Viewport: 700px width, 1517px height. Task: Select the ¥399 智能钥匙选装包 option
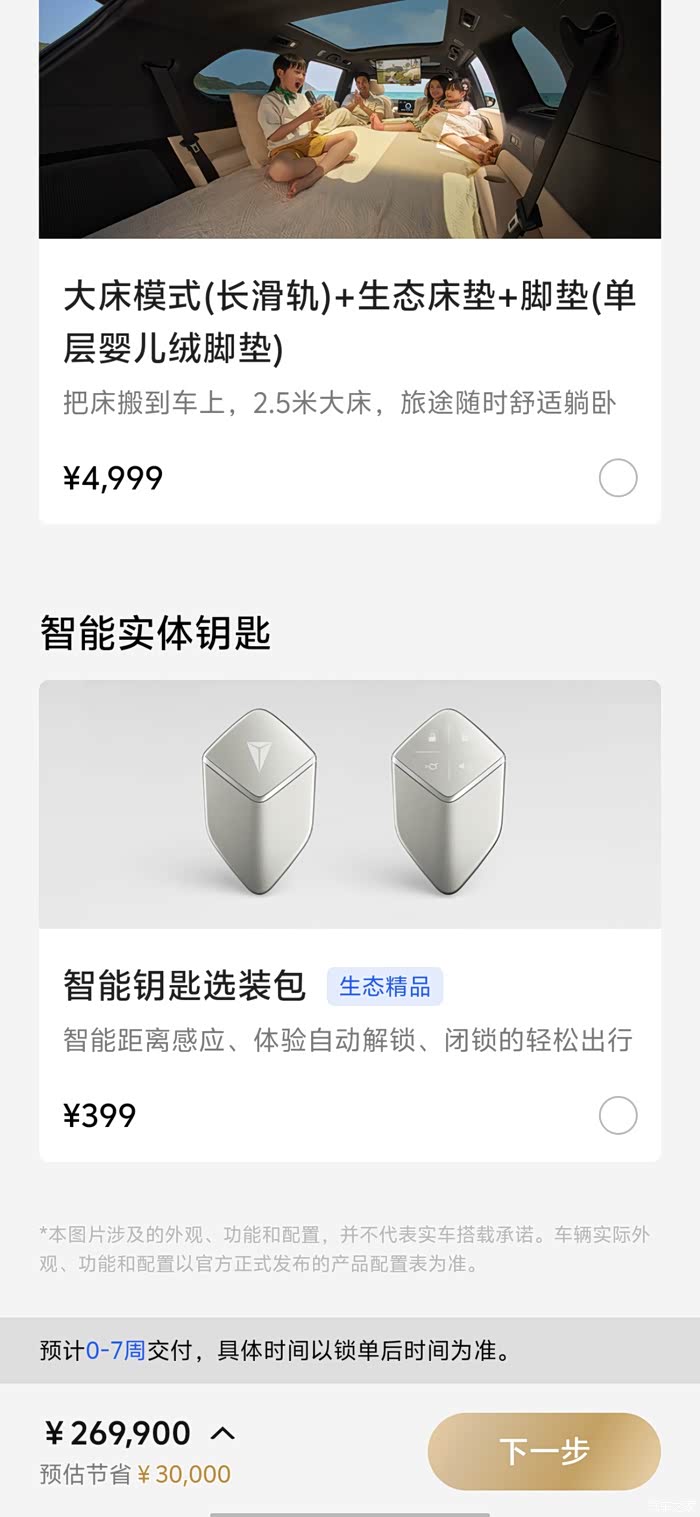coord(618,1115)
